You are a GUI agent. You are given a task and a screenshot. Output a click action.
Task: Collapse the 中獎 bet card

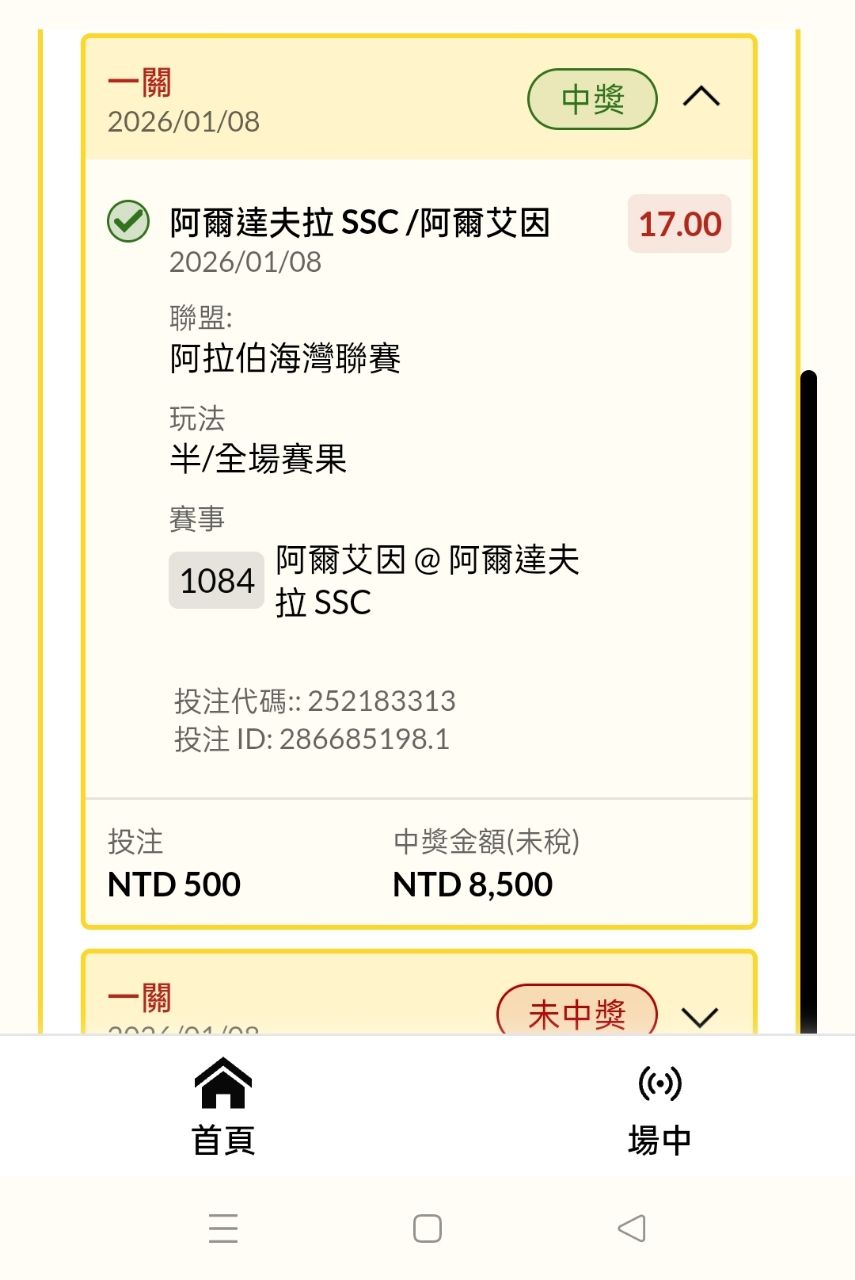(700, 97)
